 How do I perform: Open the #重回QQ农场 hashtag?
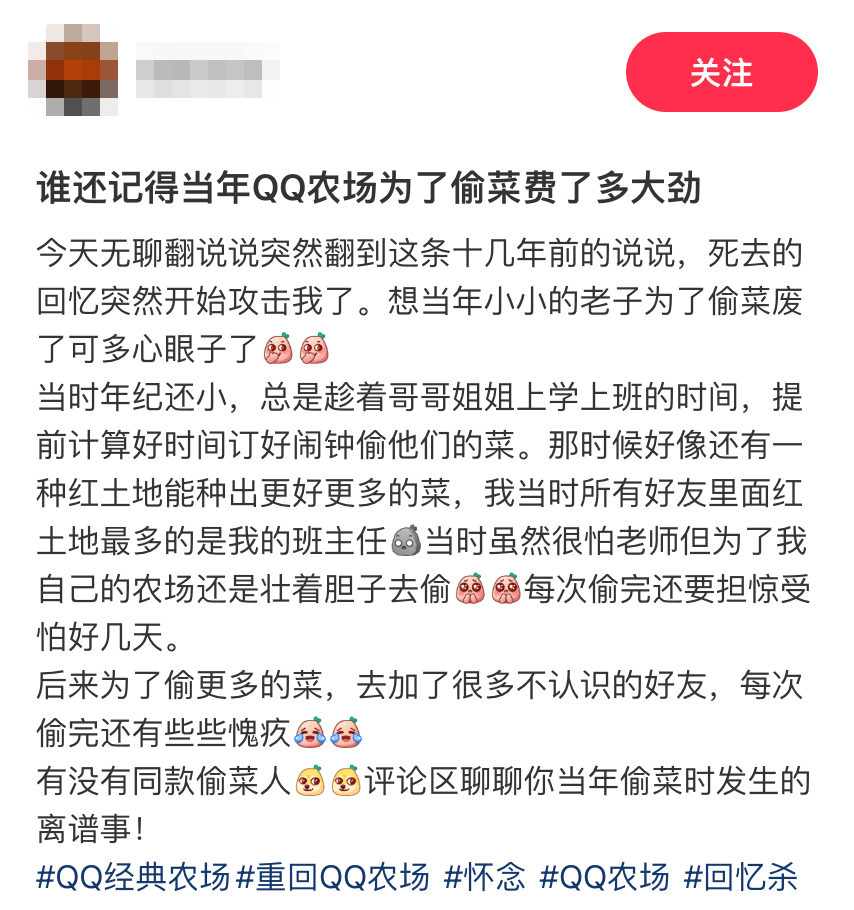[x=333, y=878]
